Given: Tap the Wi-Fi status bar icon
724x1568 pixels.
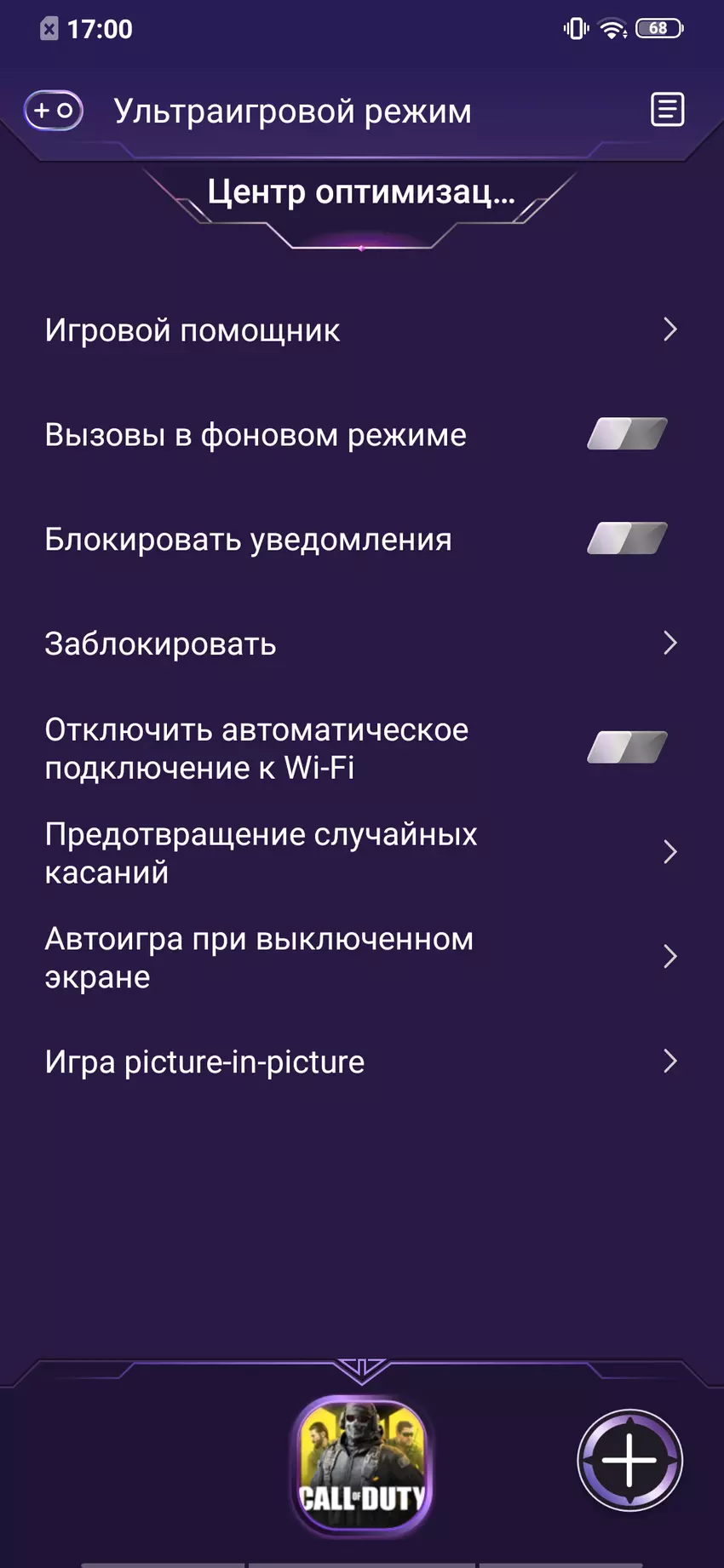Looking at the screenshot, I should tap(615, 27).
